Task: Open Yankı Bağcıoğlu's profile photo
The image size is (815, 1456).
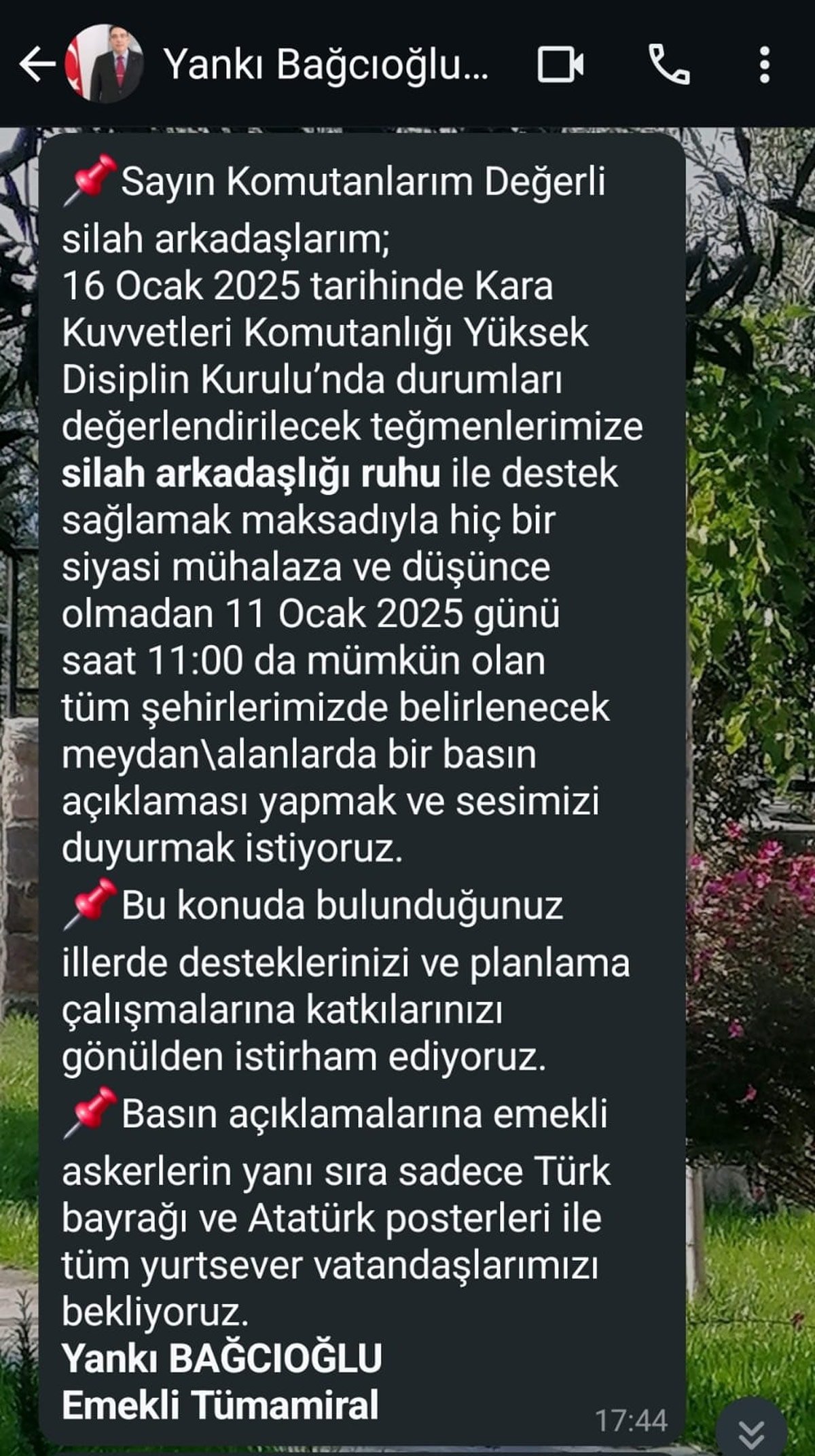Action: 104,65
